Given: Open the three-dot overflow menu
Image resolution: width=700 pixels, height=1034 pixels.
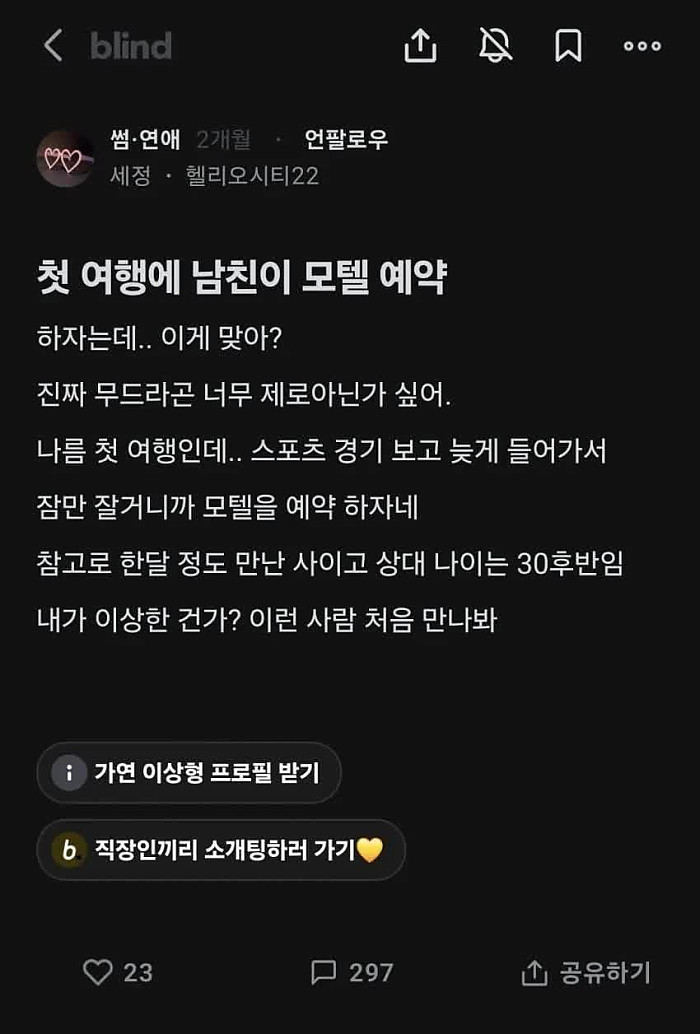Looking at the screenshot, I should point(642,45).
